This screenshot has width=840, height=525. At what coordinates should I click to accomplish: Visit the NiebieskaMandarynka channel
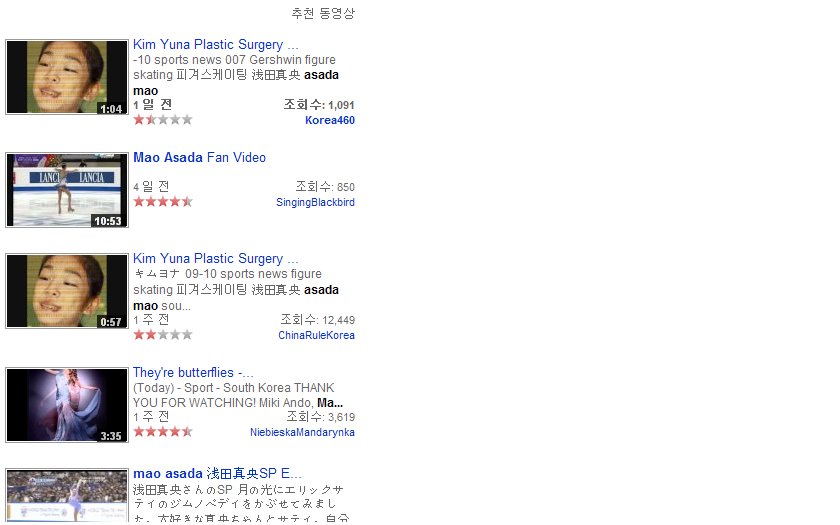tap(302, 433)
